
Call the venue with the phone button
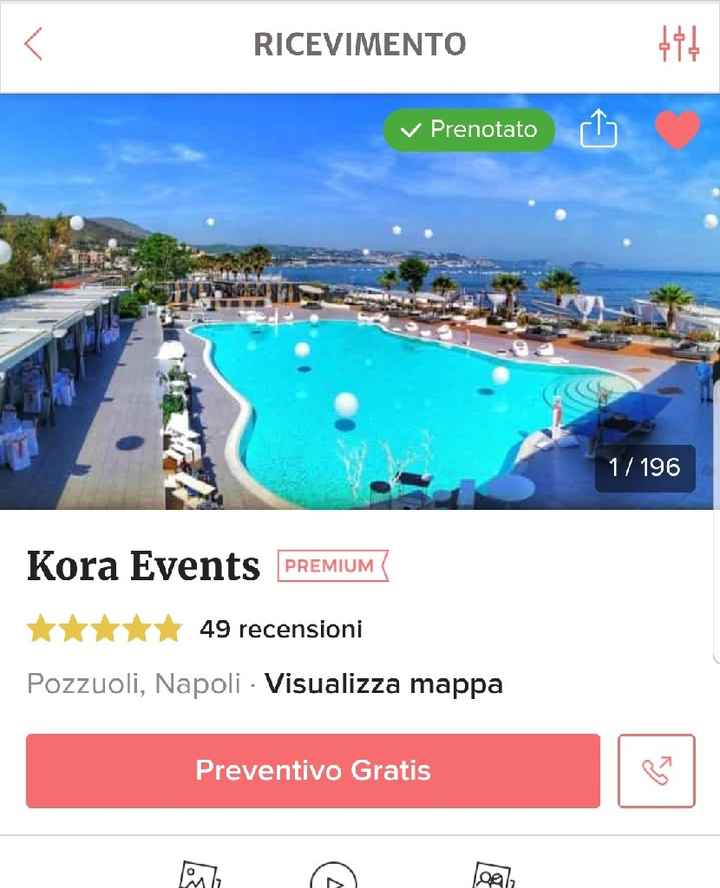point(656,770)
